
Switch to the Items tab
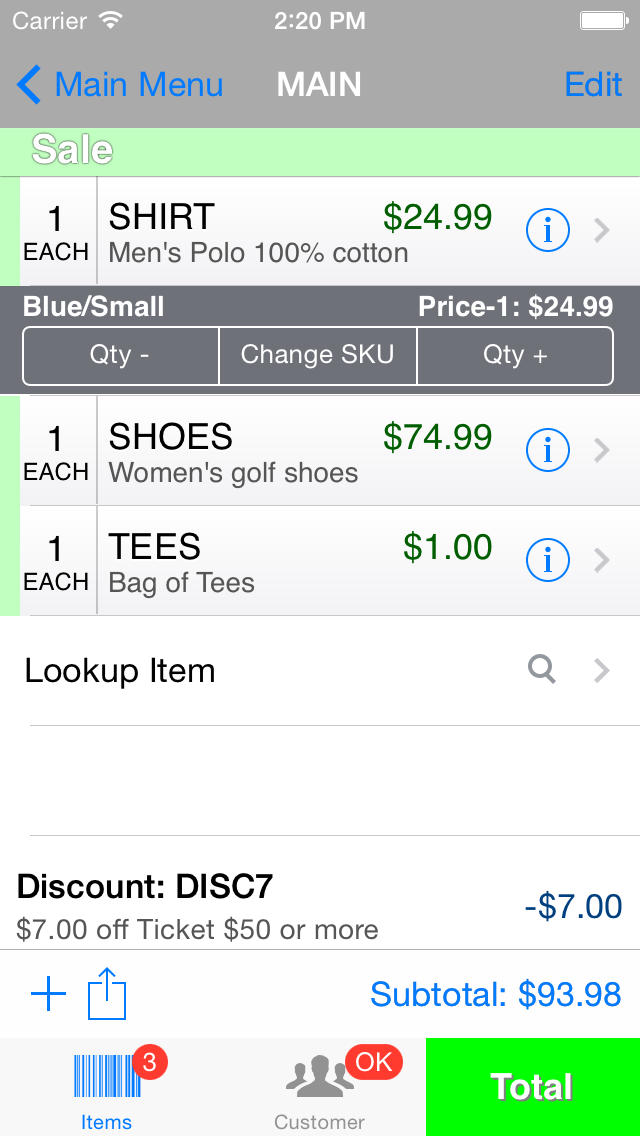(x=107, y=1087)
